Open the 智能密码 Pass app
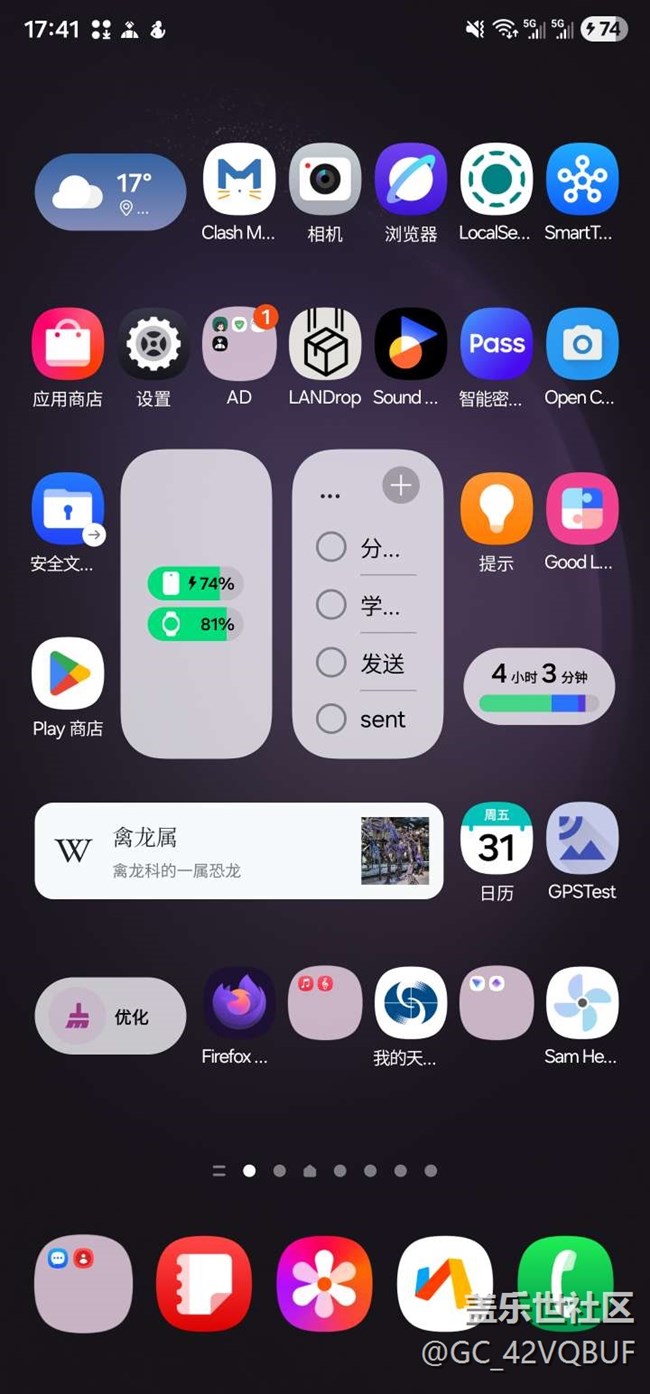The image size is (650, 1394). [x=497, y=345]
